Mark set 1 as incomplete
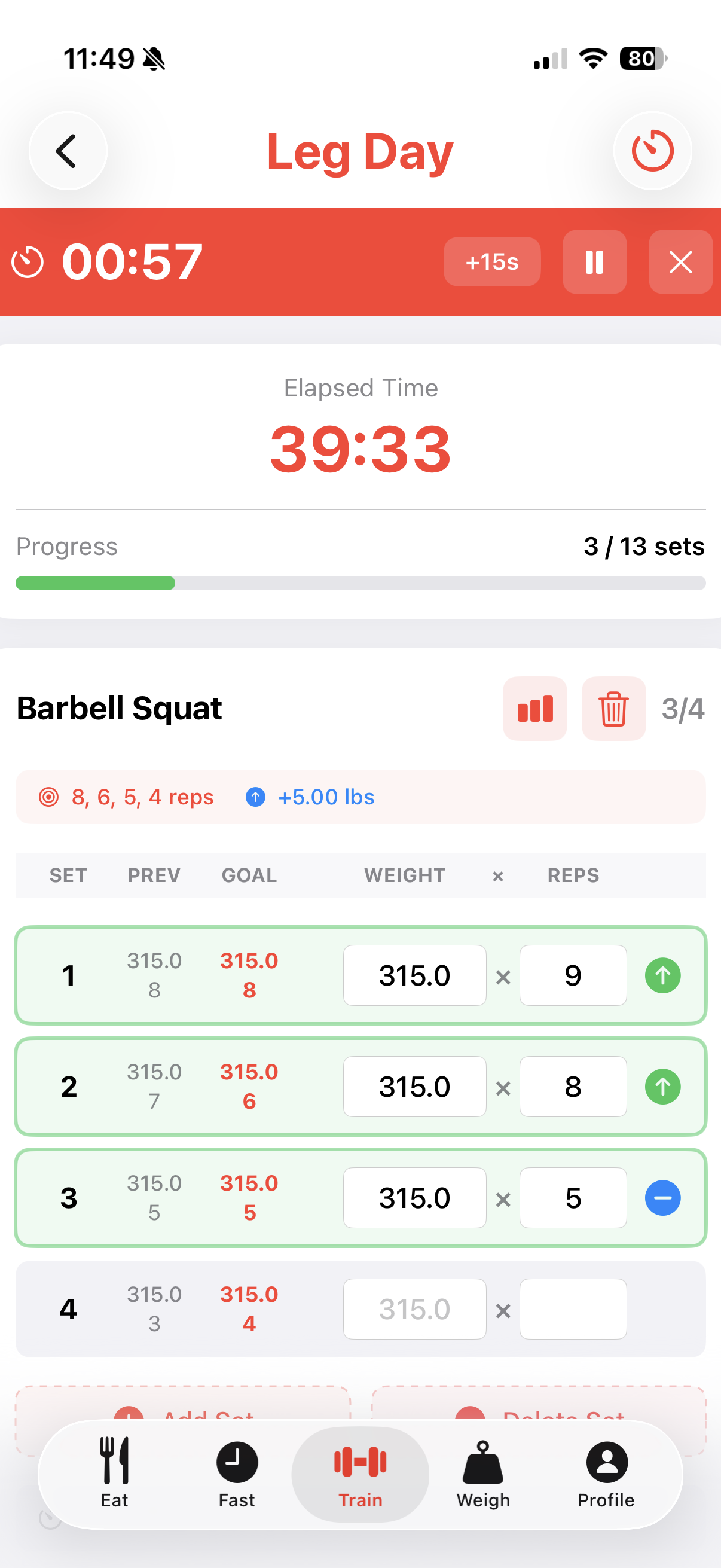721x1568 pixels. pyautogui.click(x=662, y=975)
